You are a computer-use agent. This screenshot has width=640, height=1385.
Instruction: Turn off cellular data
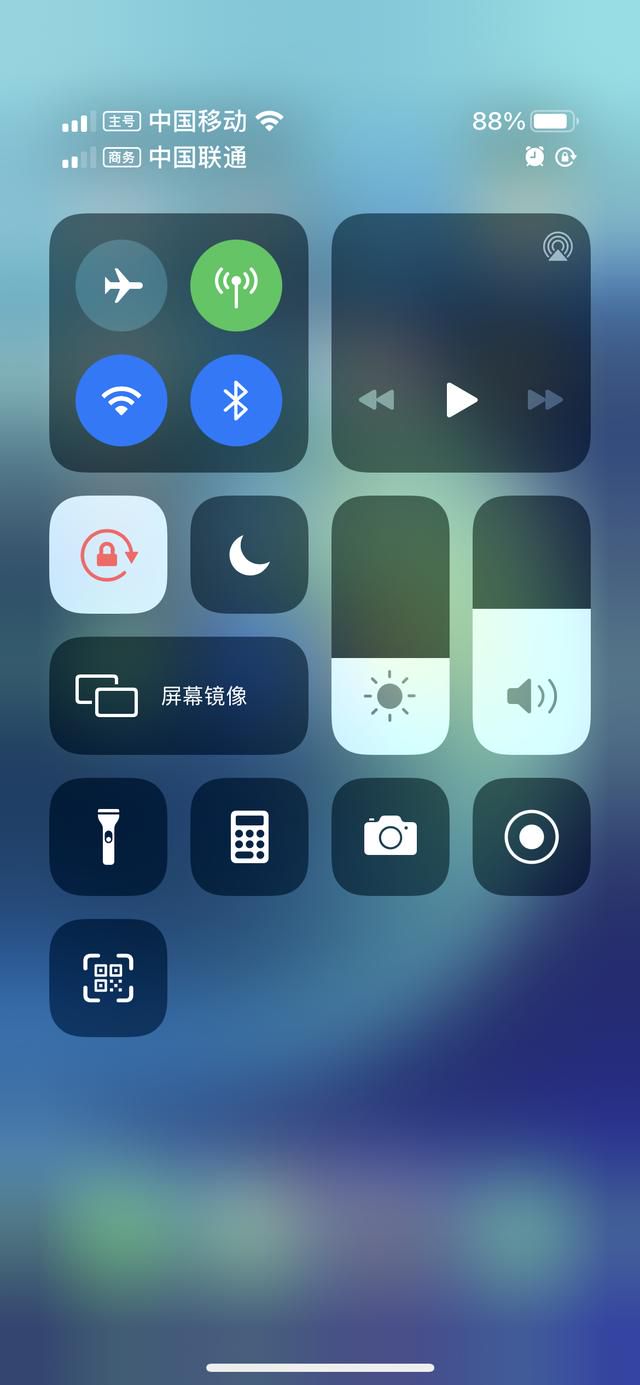tap(236, 286)
